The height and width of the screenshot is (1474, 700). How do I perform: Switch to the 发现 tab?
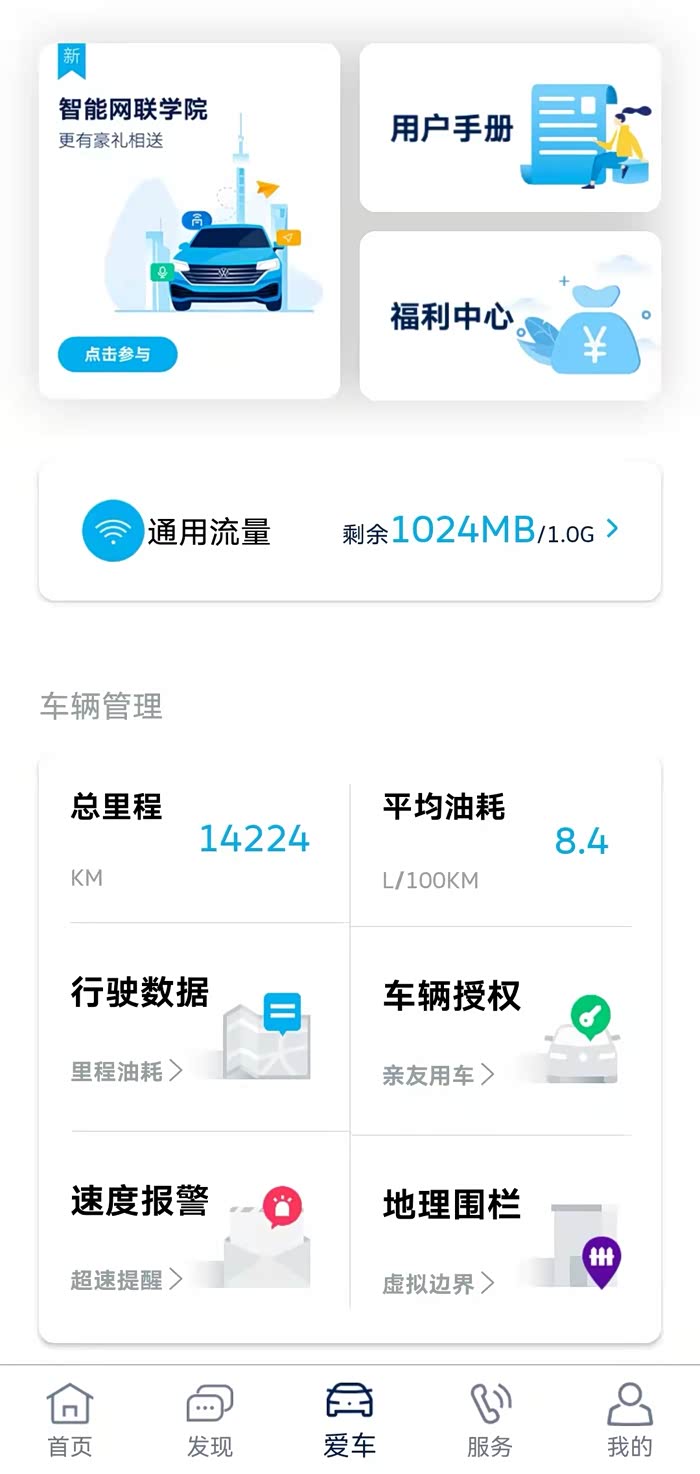pos(210,1420)
